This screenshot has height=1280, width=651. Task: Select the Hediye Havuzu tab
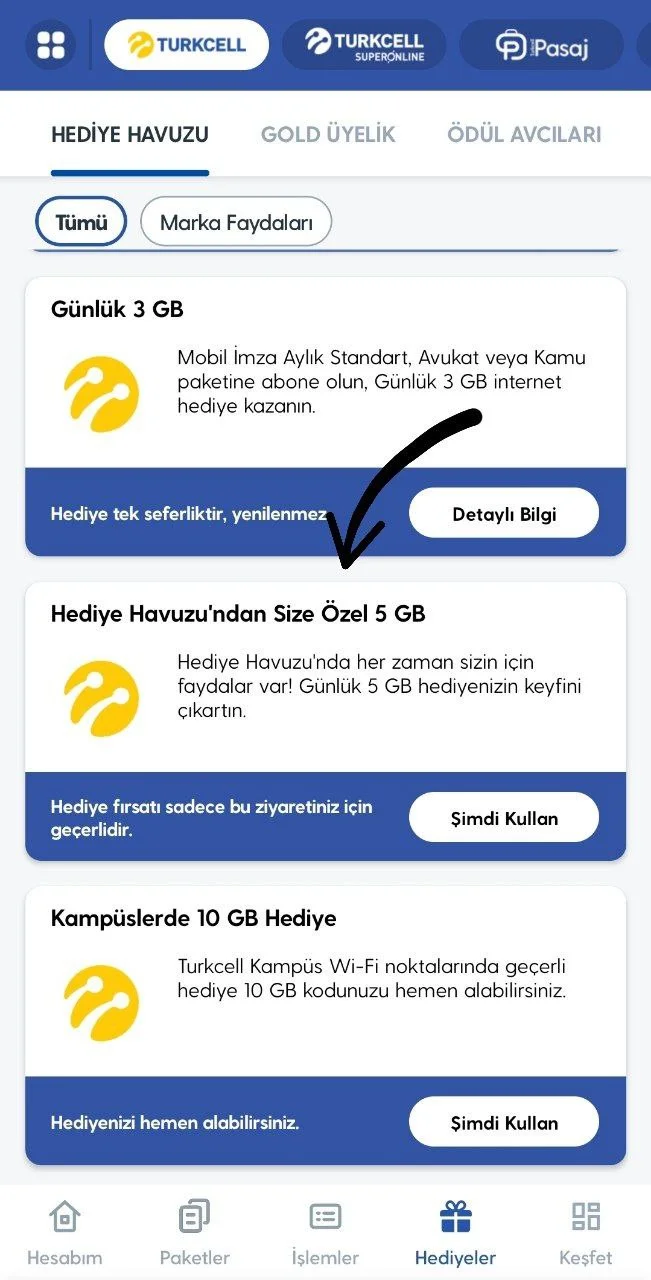[x=130, y=134]
